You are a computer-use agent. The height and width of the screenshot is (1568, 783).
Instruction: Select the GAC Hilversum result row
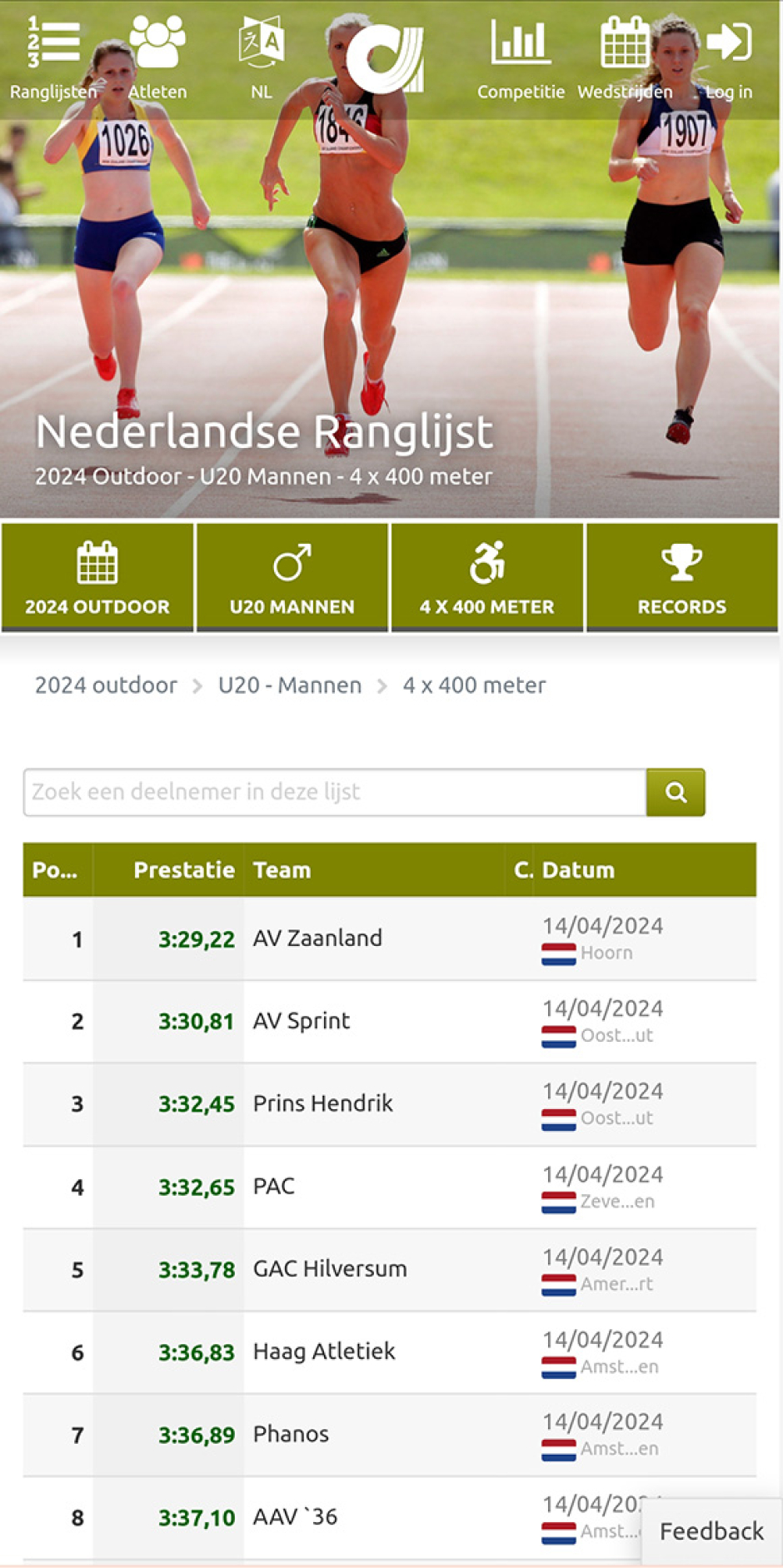[x=330, y=1269]
